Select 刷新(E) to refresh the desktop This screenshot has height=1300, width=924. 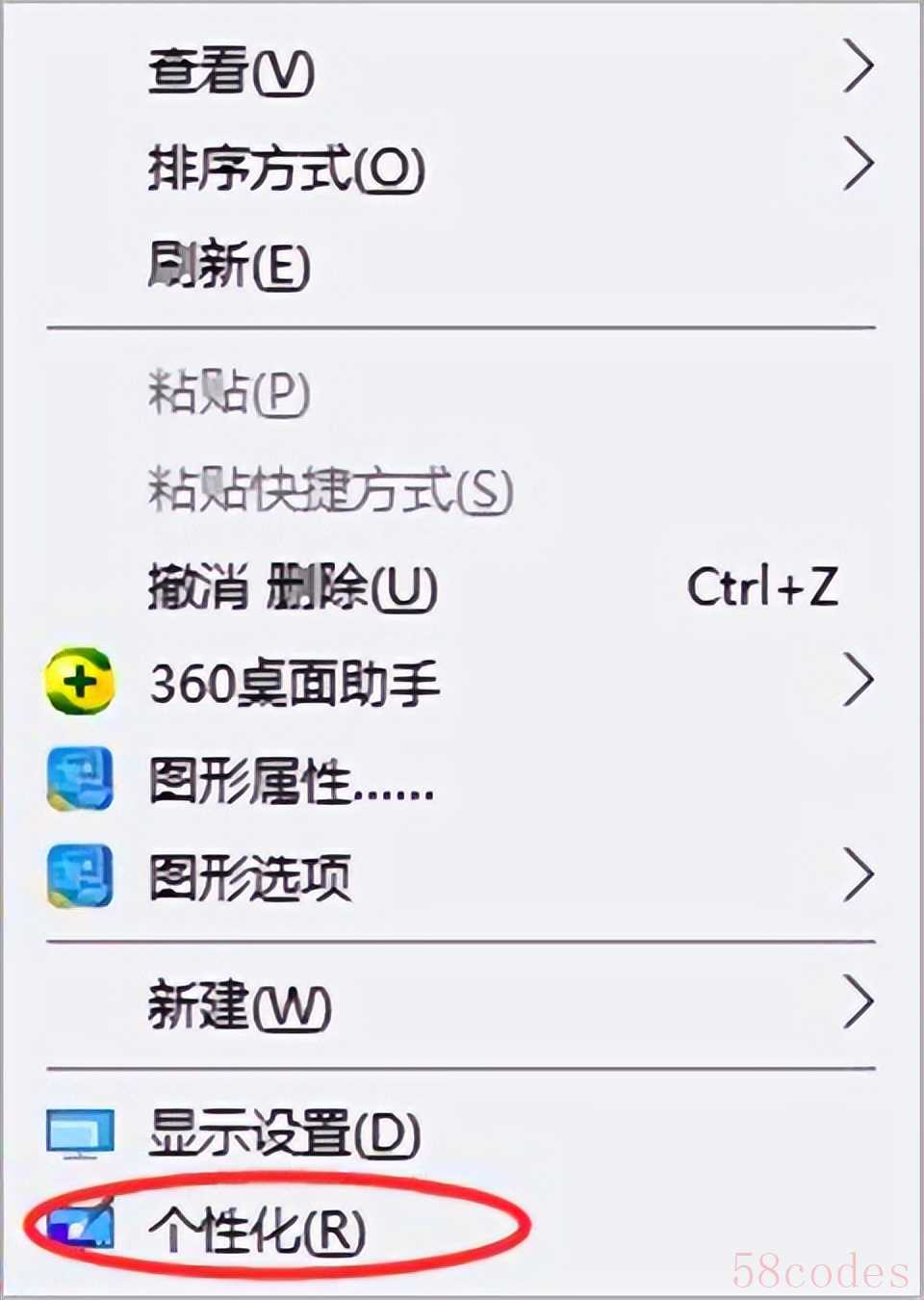[229, 264]
